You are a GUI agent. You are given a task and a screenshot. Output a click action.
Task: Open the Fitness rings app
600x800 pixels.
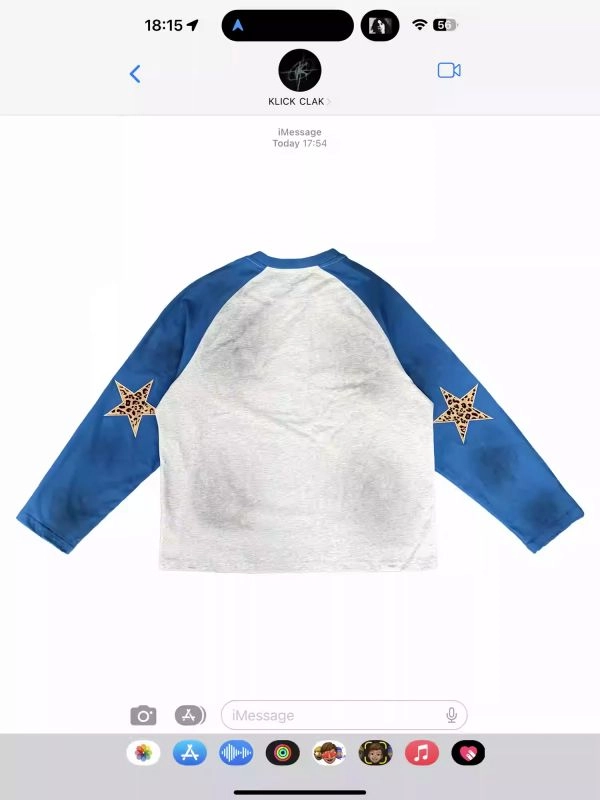pyautogui.click(x=283, y=753)
